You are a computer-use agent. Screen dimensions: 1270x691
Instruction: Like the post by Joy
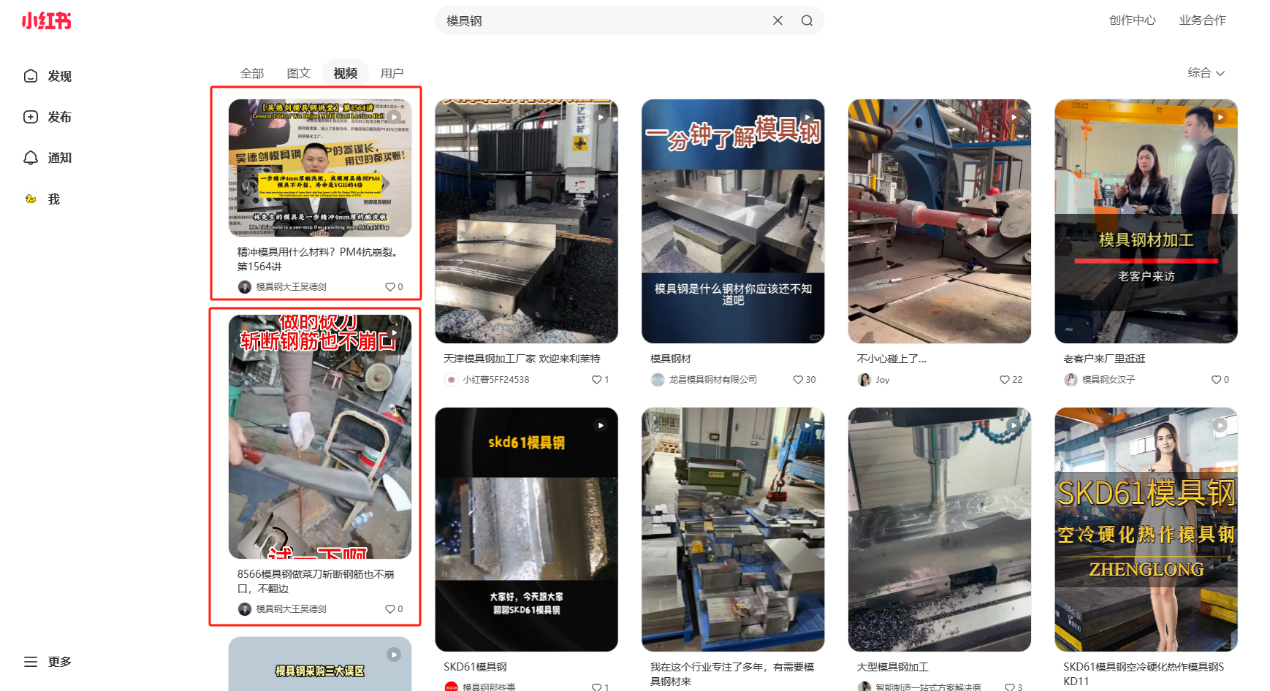coord(1005,380)
